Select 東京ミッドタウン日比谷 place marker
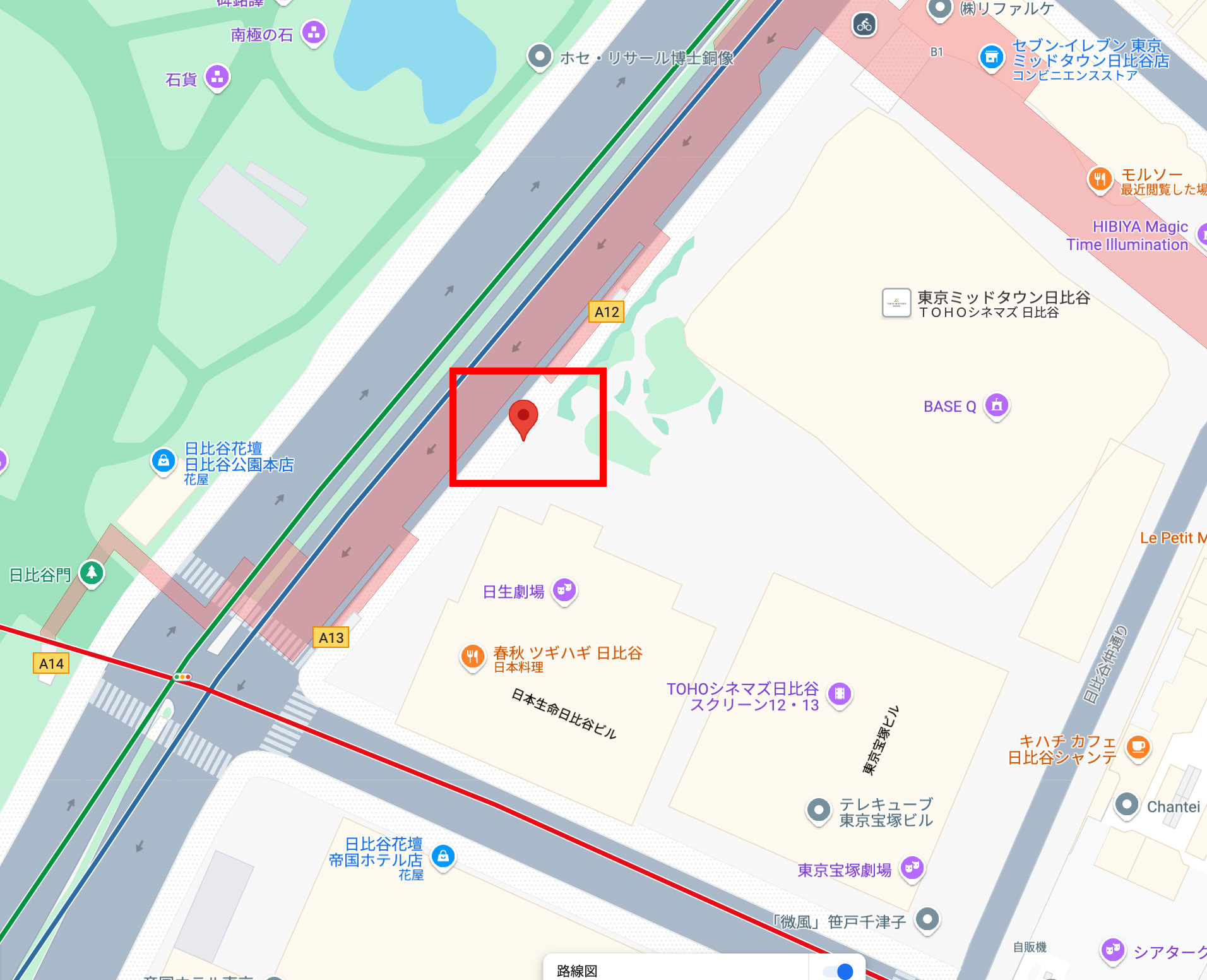This screenshot has width=1207, height=980. pos(896,303)
